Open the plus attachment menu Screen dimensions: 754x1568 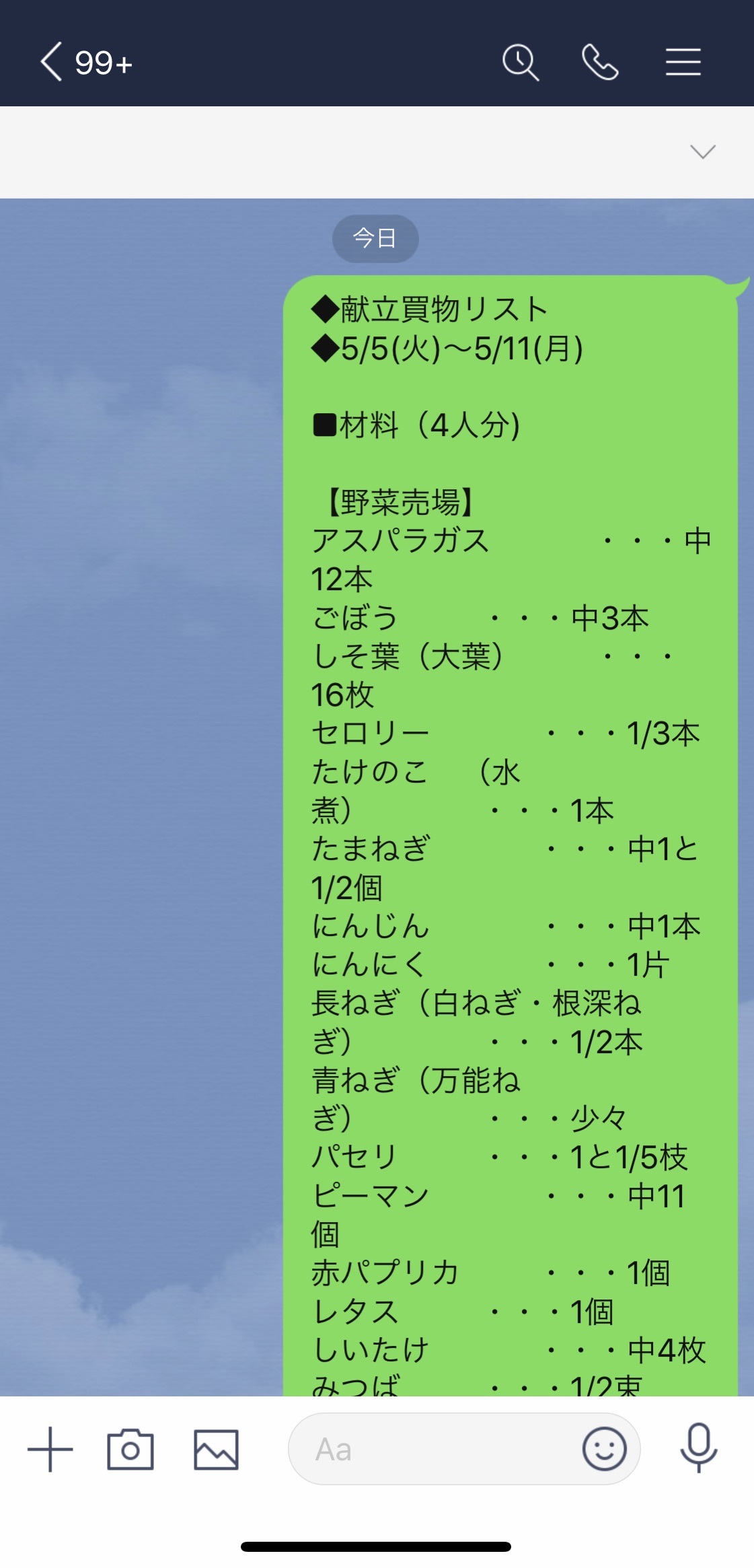click(x=50, y=1449)
